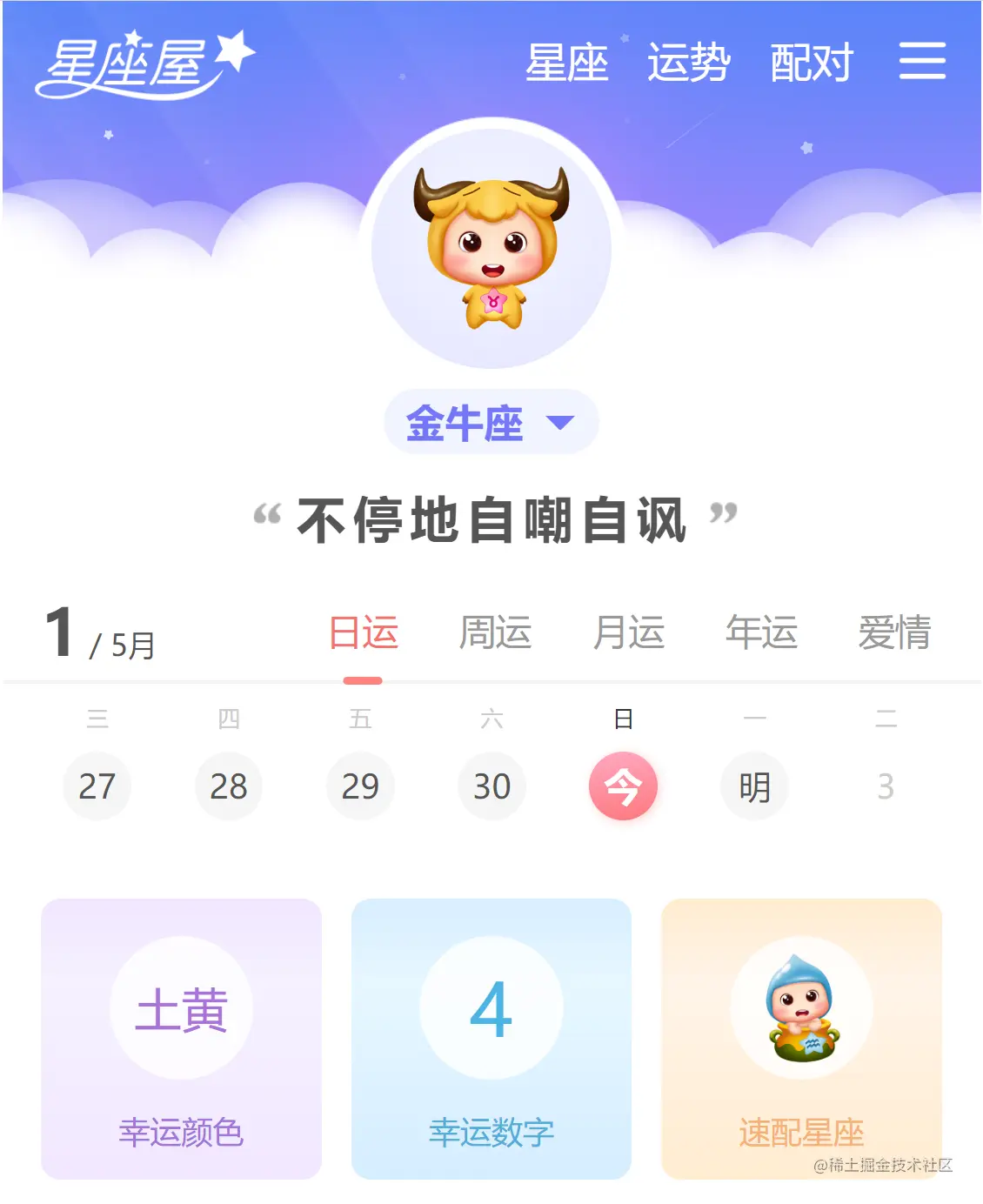Choose date 30 in the calendar
The width and height of the screenshot is (983, 1204).
pos(492,786)
